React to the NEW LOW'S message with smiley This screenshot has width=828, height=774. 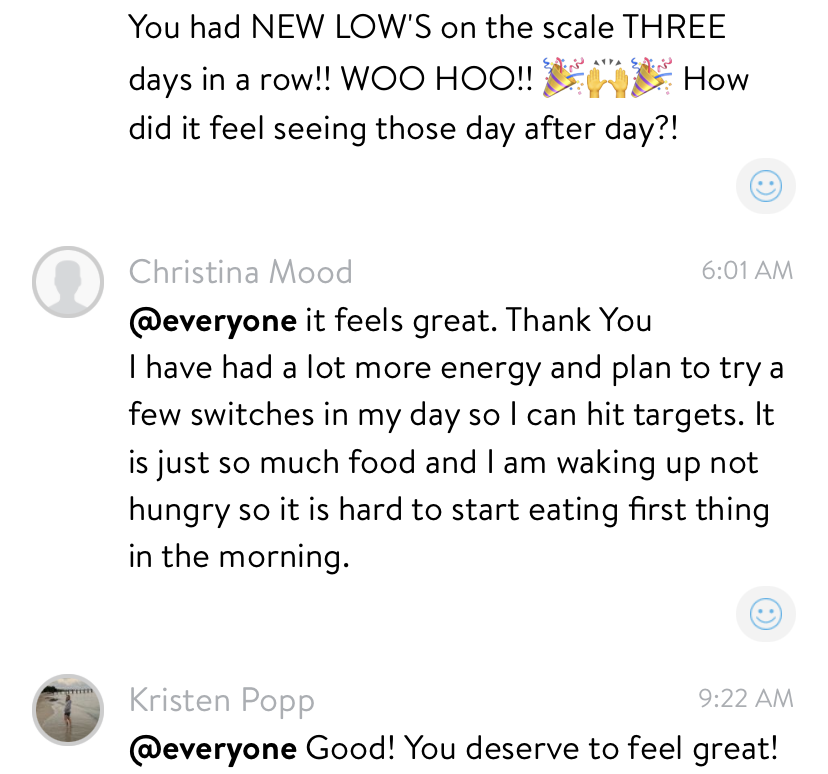pyautogui.click(x=766, y=186)
